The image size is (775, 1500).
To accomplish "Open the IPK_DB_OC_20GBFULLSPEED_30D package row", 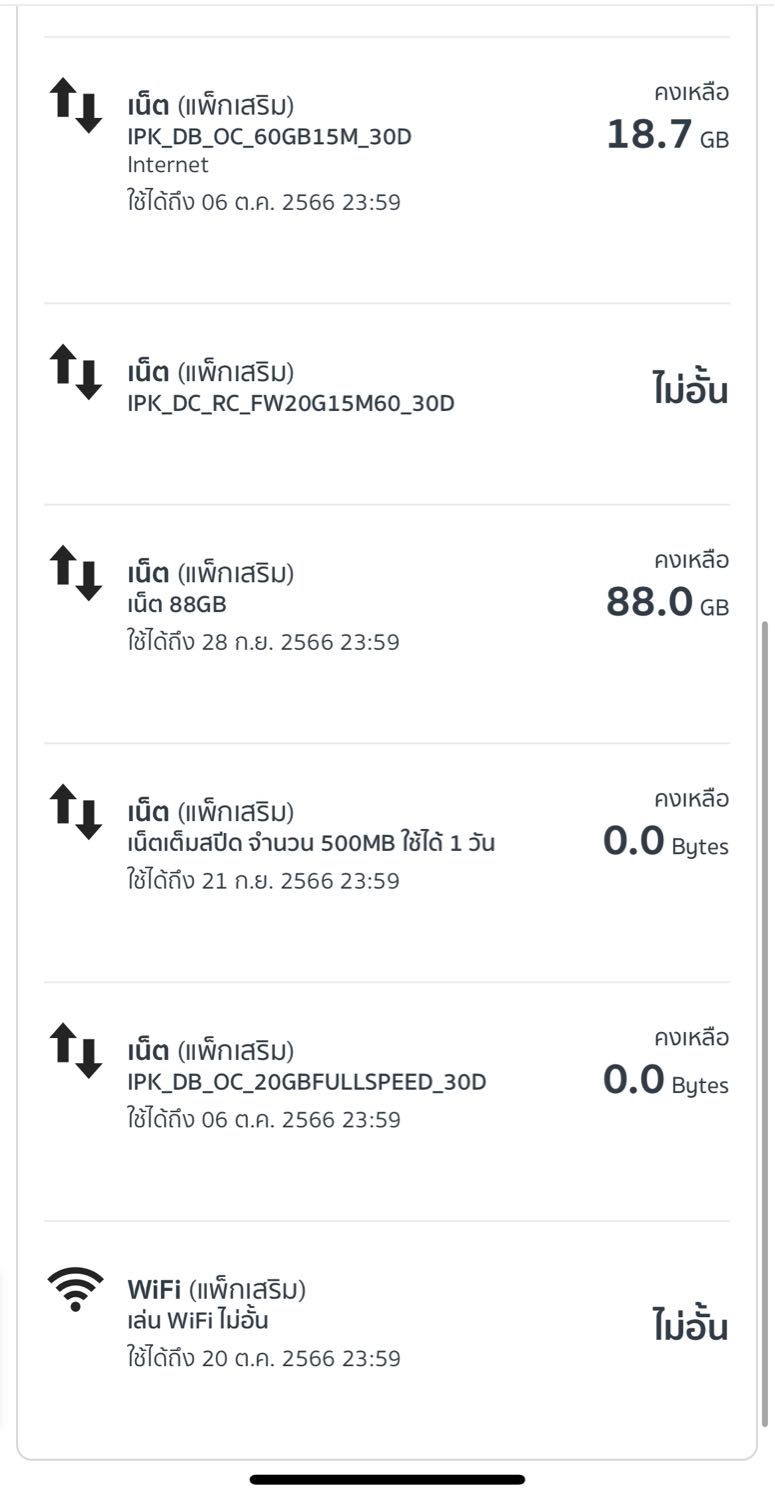I will tap(387, 1101).
